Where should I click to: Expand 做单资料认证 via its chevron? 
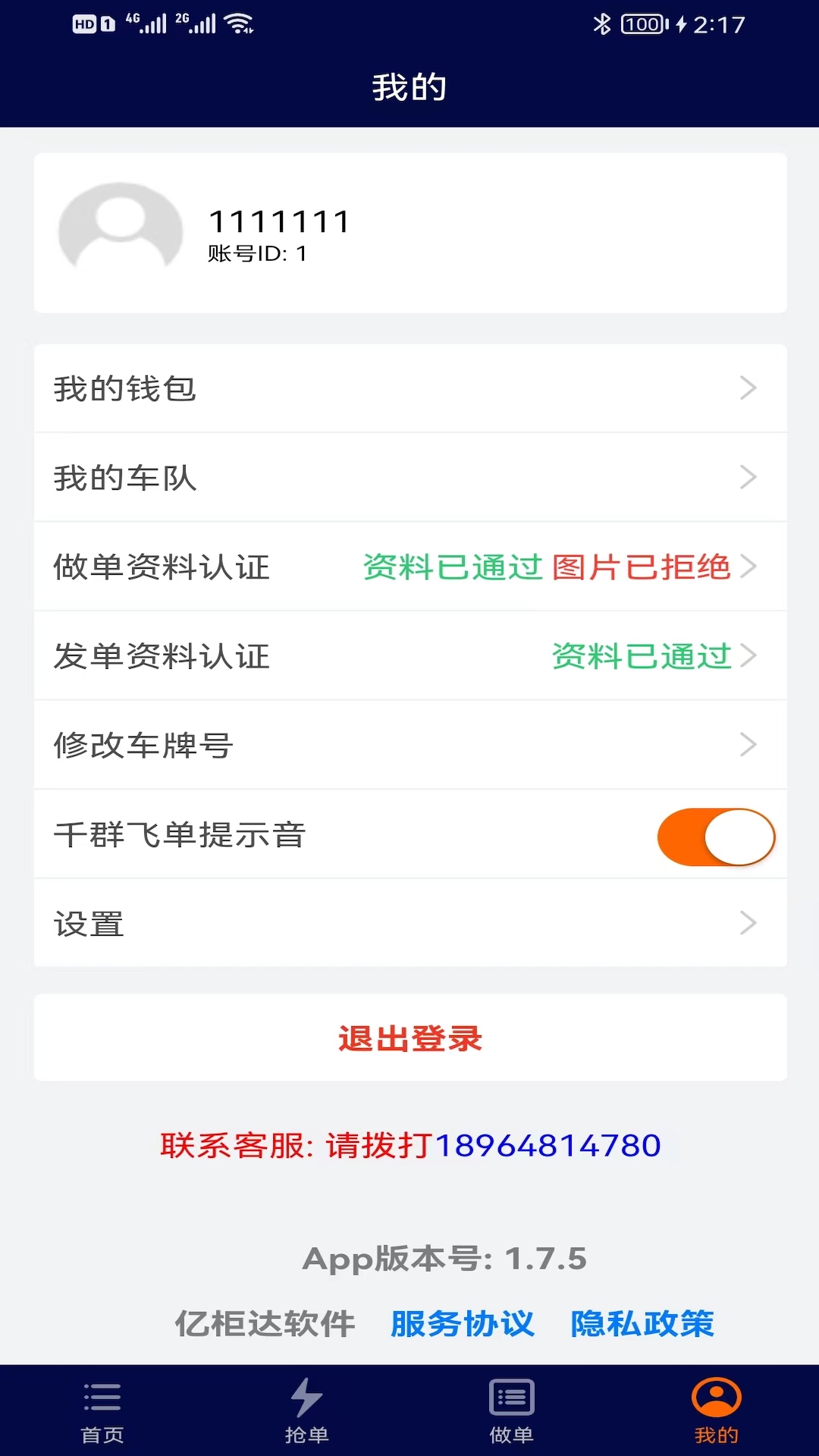click(x=750, y=566)
